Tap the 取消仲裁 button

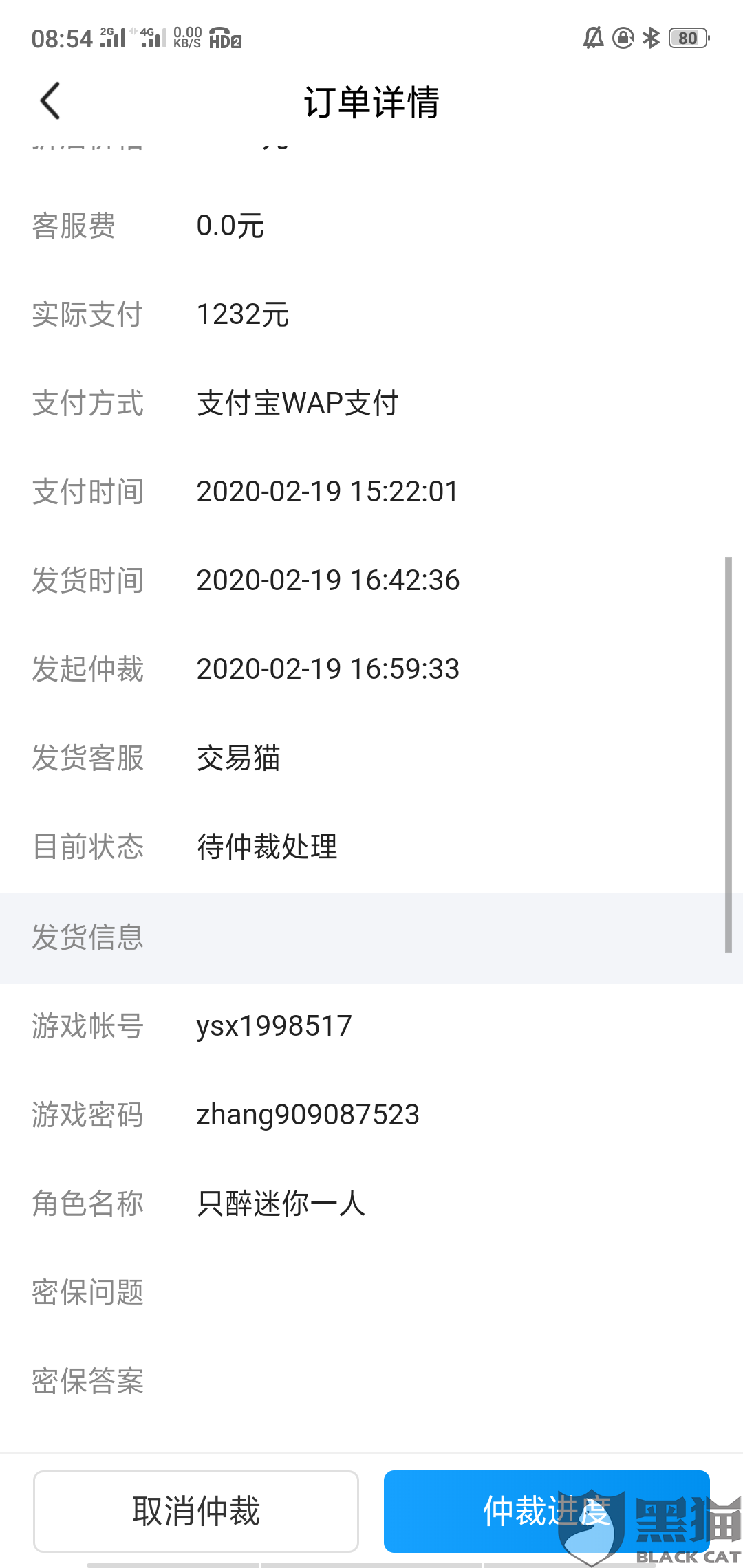pyautogui.click(x=196, y=1511)
